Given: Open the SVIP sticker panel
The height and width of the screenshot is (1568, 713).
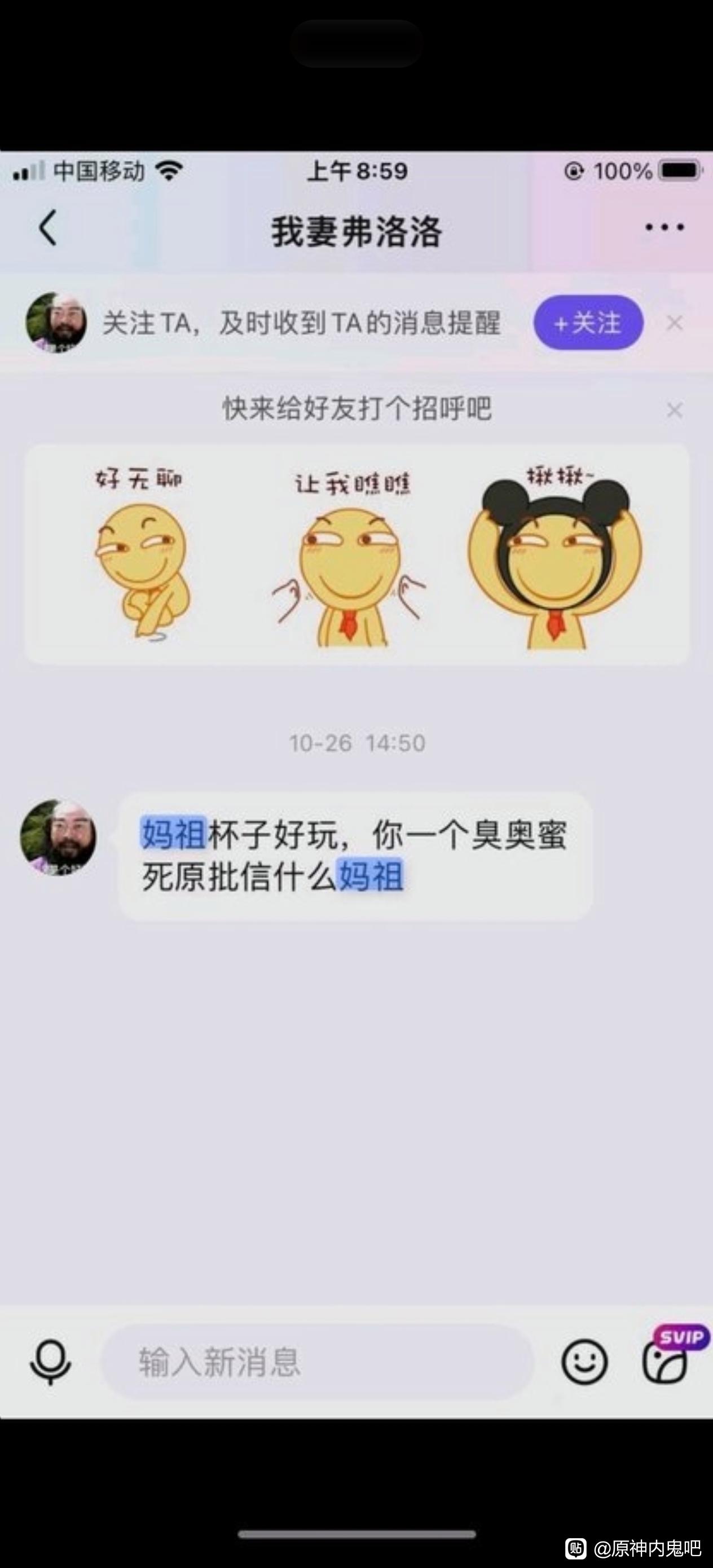Looking at the screenshot, I should (666, 1362).
